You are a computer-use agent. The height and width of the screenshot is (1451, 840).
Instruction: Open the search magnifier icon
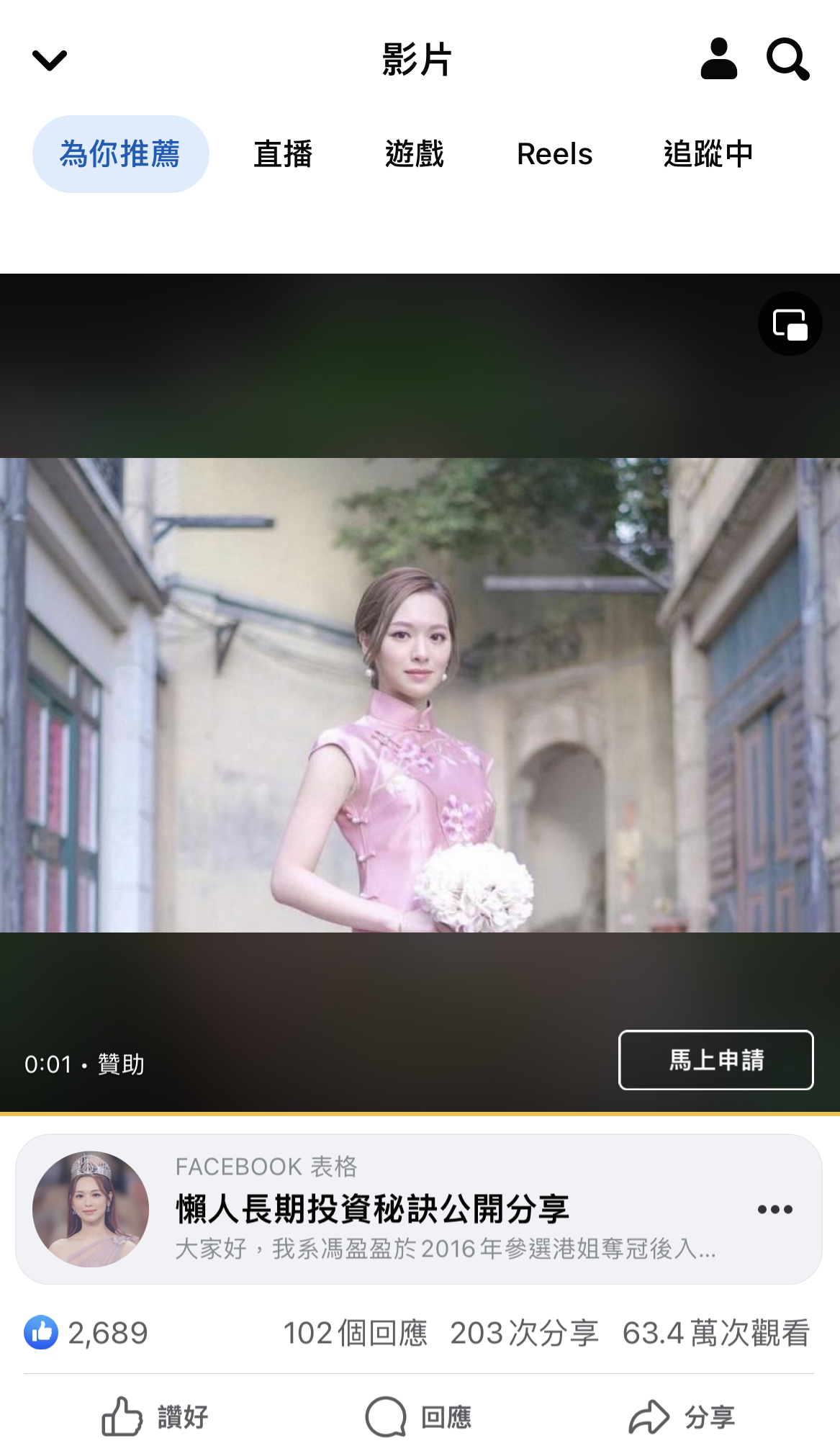click(787, 59)
